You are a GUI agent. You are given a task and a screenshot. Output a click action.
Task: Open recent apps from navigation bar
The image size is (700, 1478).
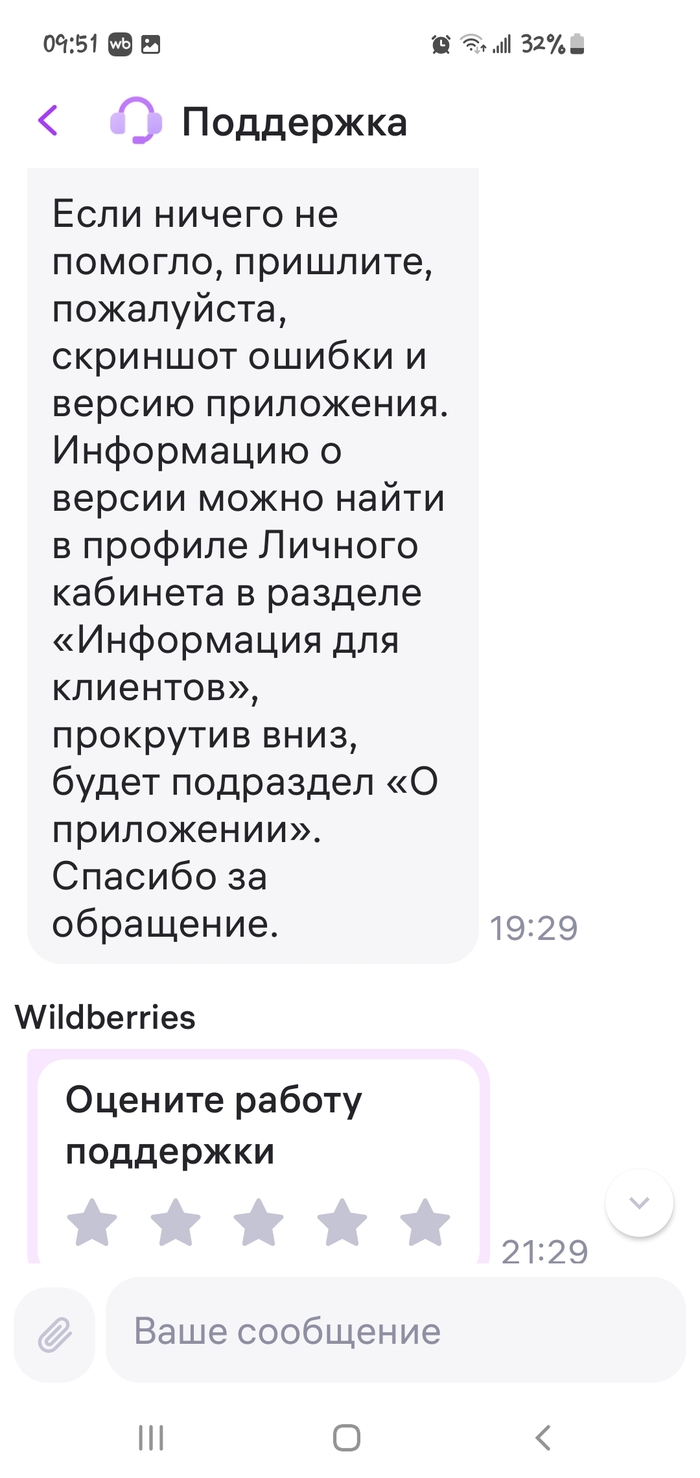(x=151, y=1438)
